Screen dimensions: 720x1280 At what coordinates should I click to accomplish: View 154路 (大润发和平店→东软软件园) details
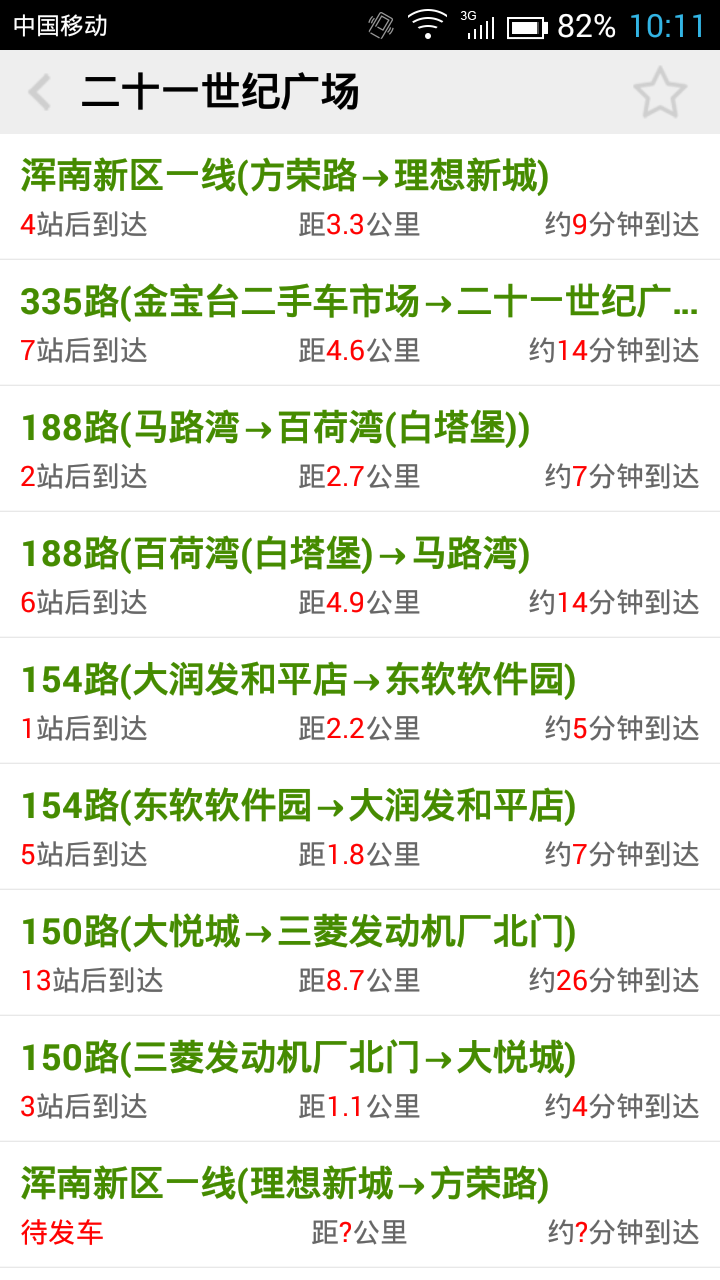360,701
